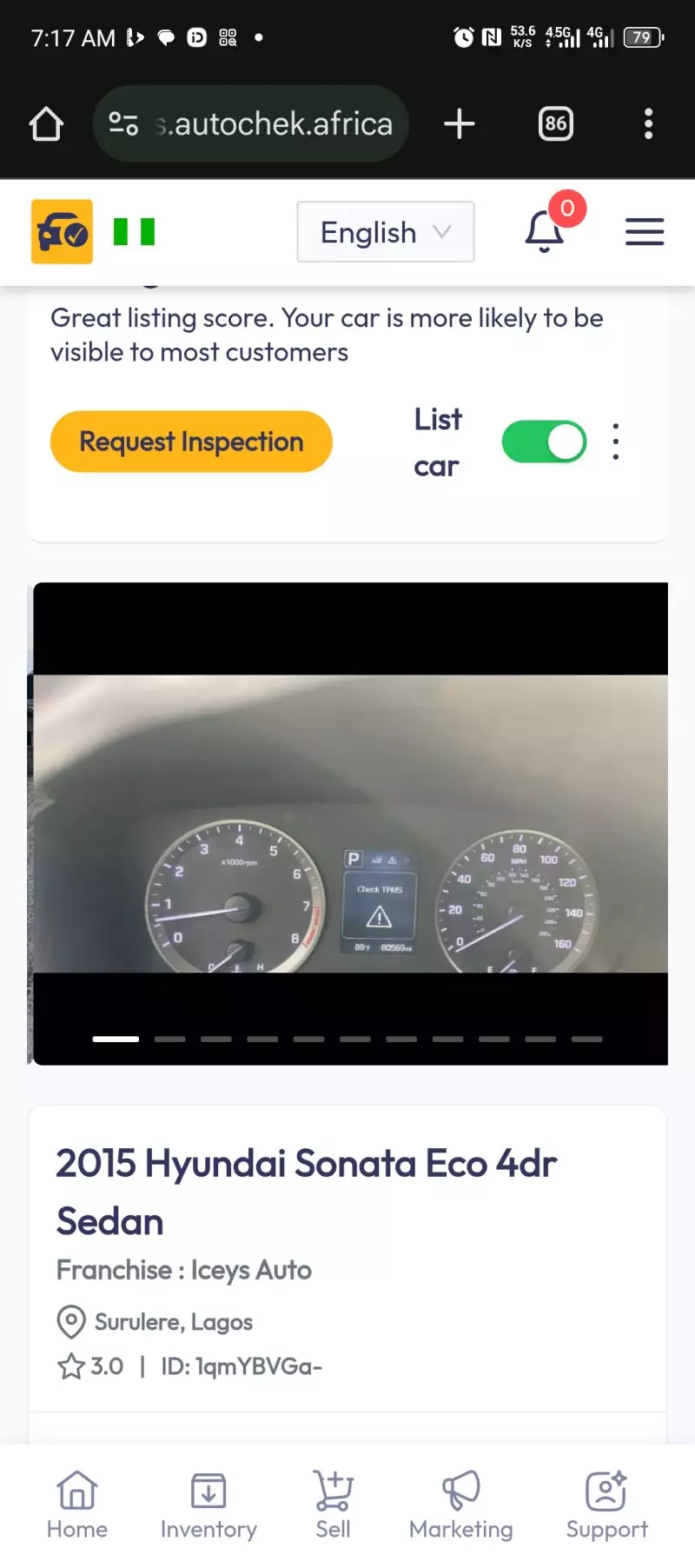Open a new browser tab
Screen dimensions: 695x1568
click(459, 123)
